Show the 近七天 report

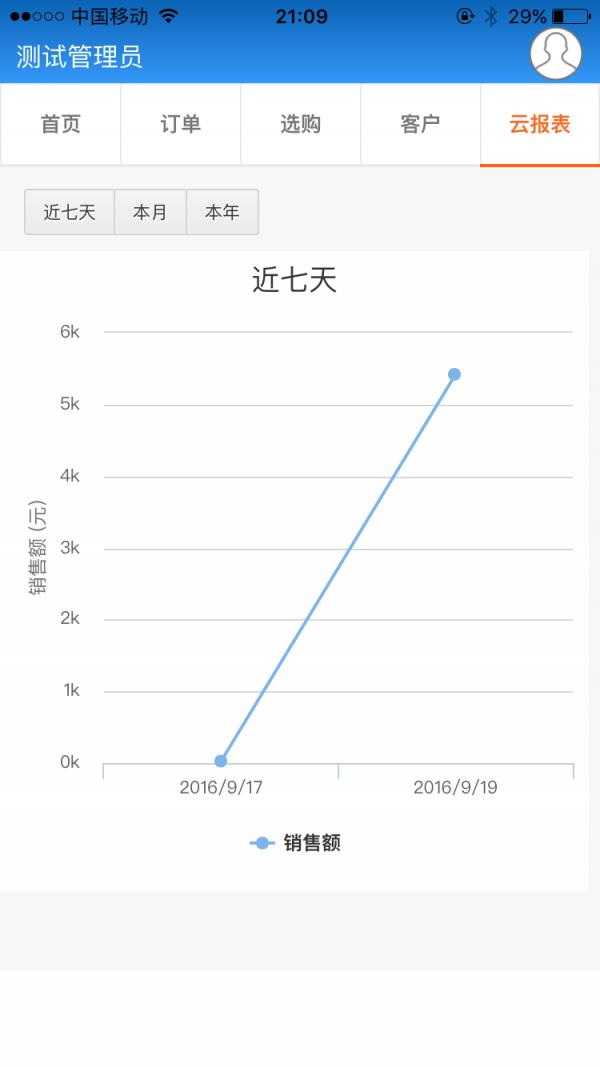point(69,212)
